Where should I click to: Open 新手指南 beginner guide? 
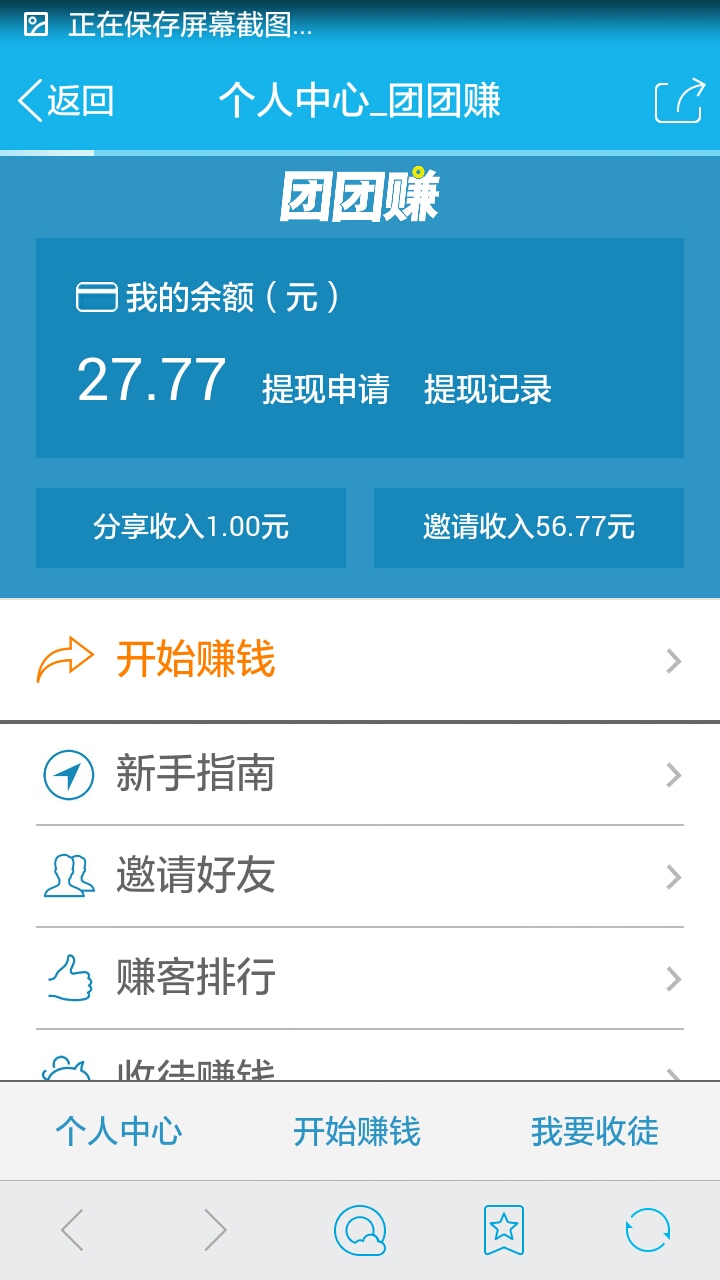click(x=360, y=774)
